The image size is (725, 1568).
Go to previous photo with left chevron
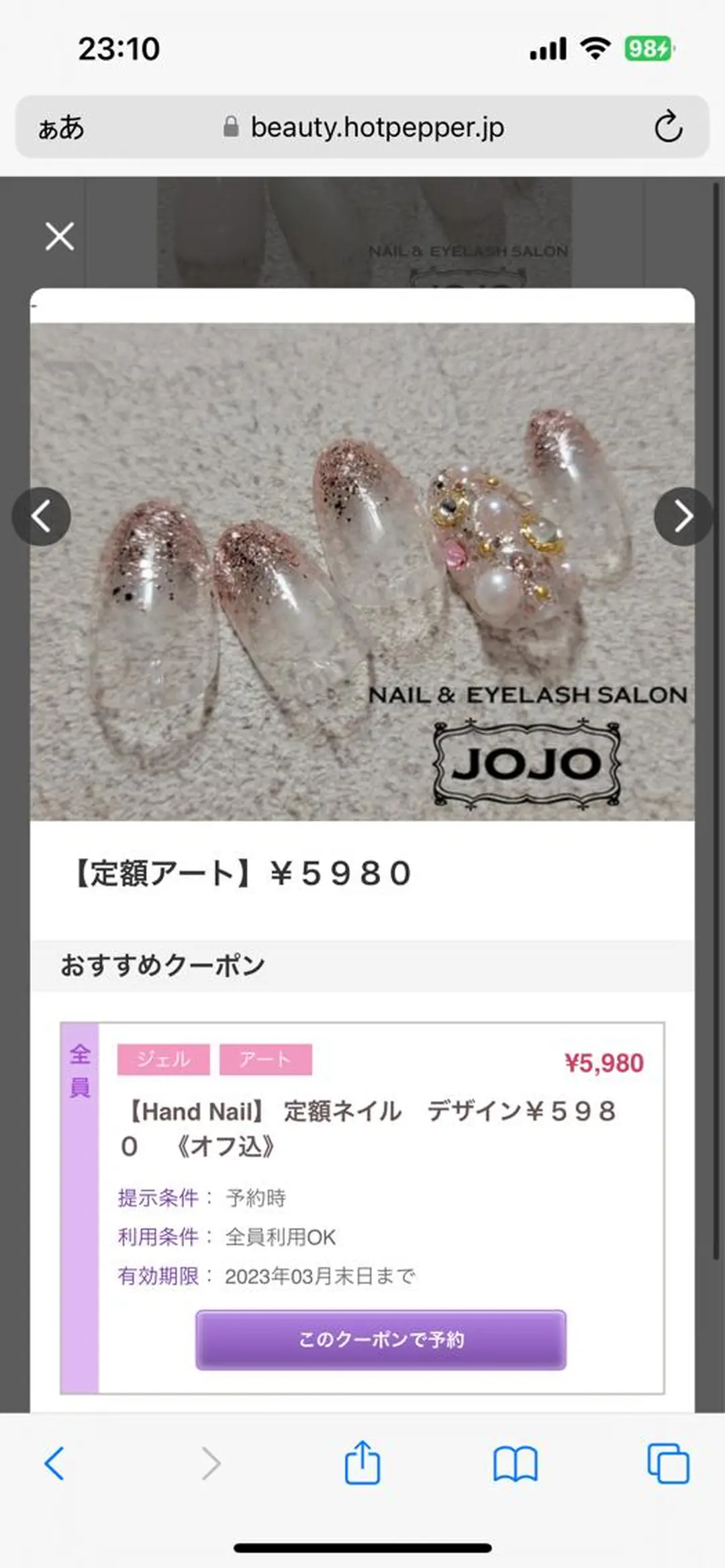[x=42, y=517]
